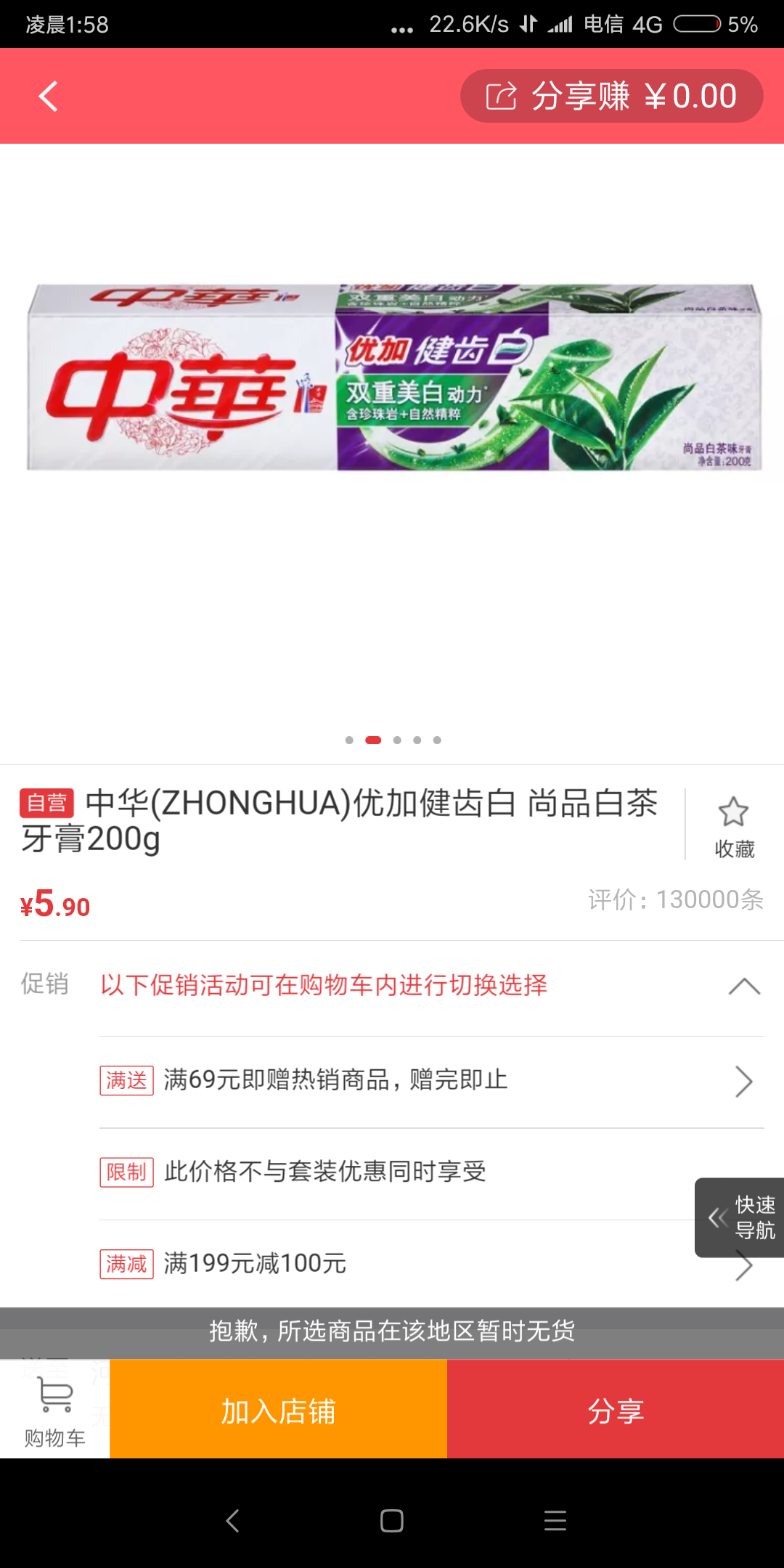Tap the Android recent apps button

pos(555,1522)
